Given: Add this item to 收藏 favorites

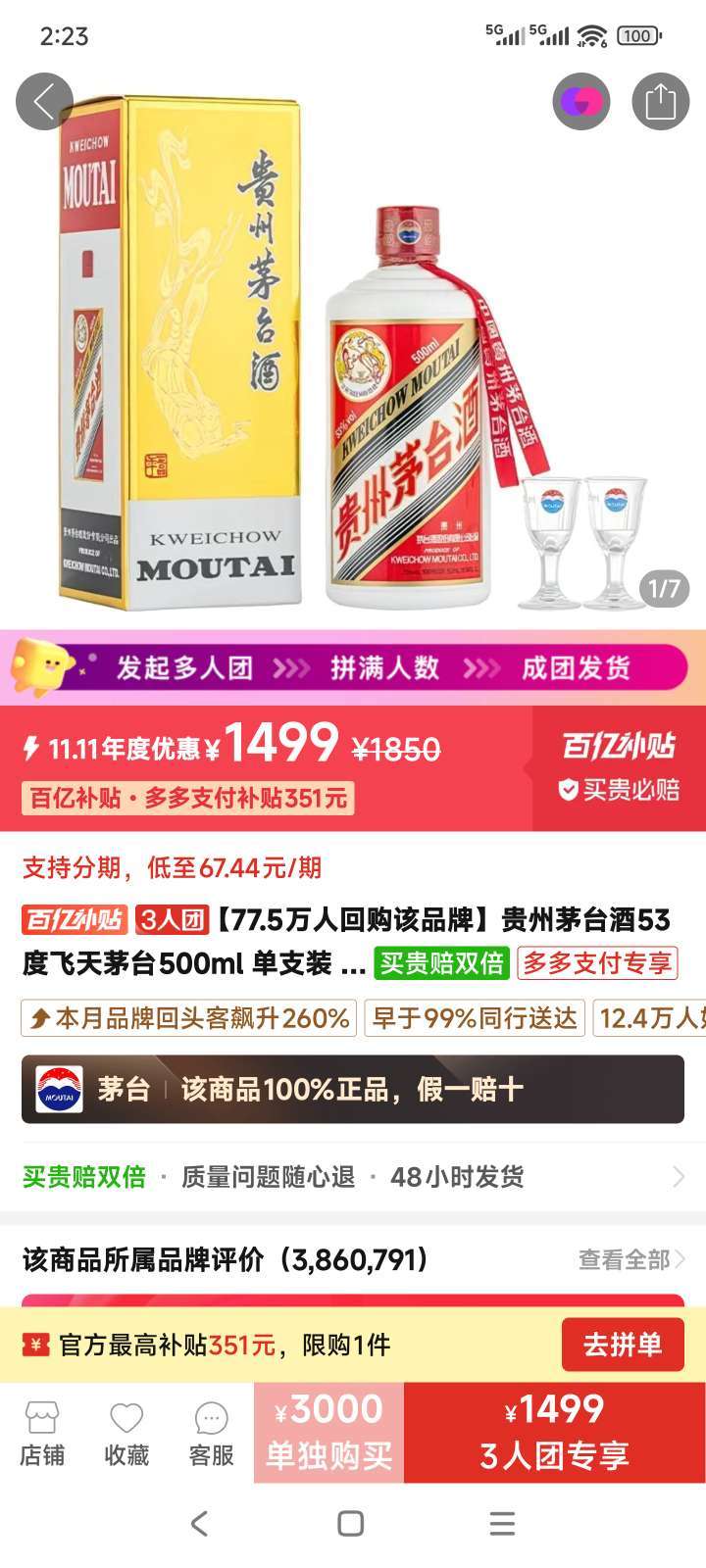Looking at the screenshot, I should click(x=126, y=1433).
